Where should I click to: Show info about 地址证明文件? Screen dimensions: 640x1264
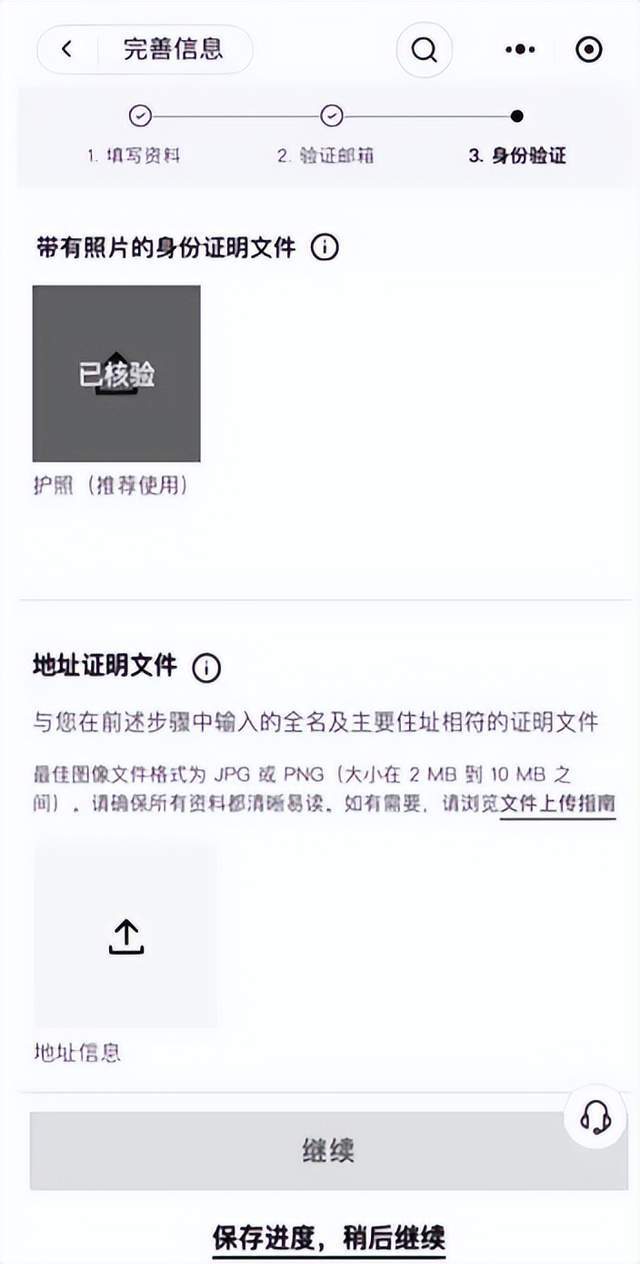[206, 668]
